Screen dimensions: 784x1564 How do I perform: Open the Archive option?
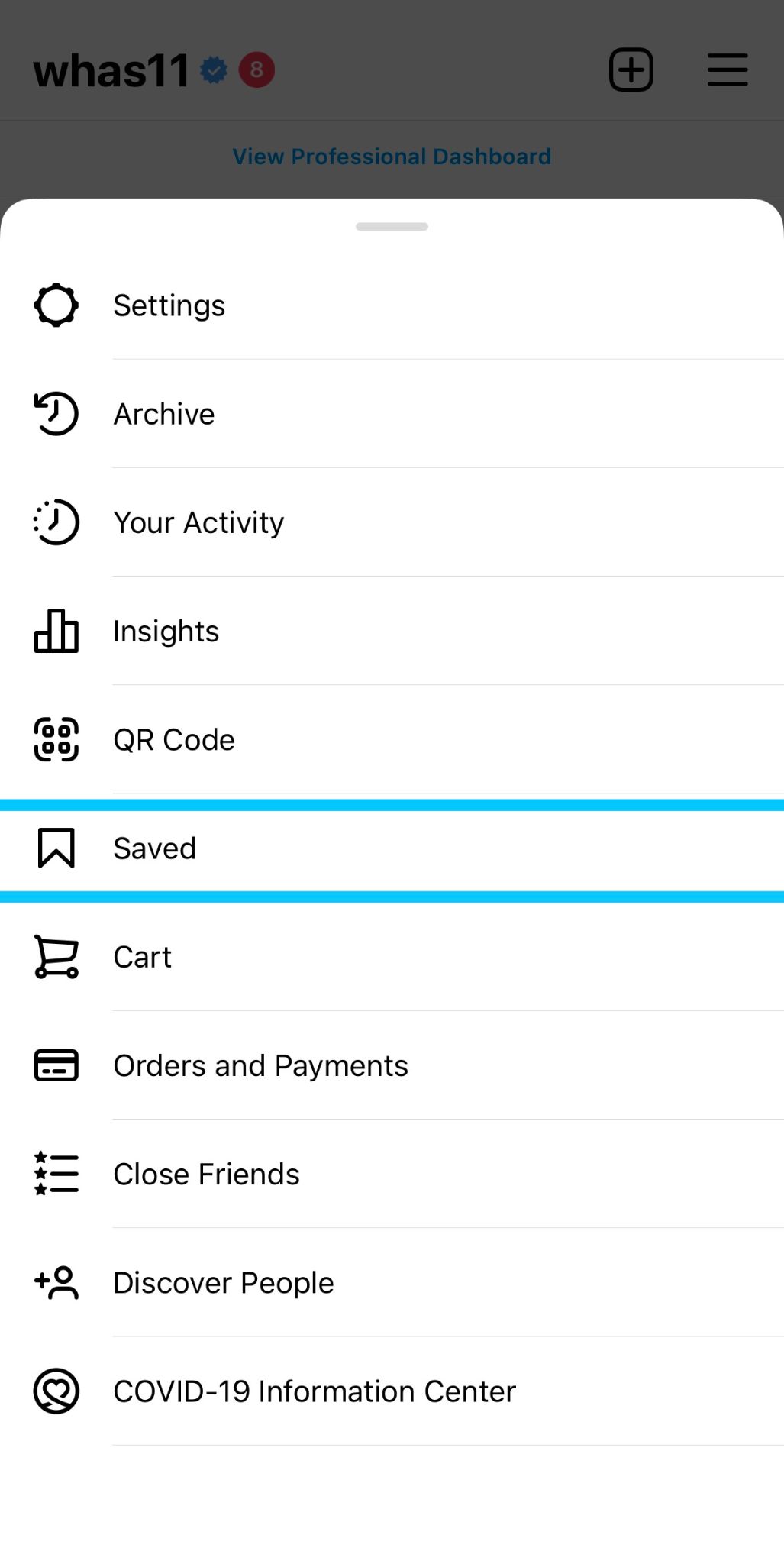click(163, 414)
